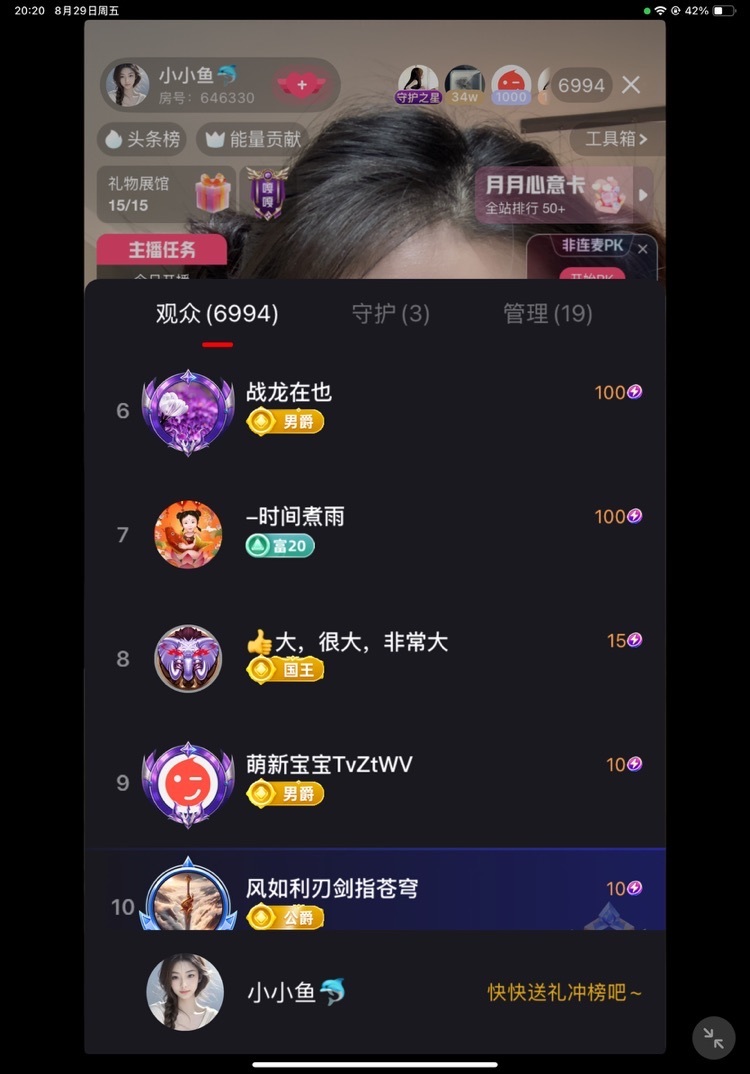Image resolution: width=750 pixels, height=1074 pixels.
Task: Switch to the 守护 (3) tab
Action: pos(390,314)
